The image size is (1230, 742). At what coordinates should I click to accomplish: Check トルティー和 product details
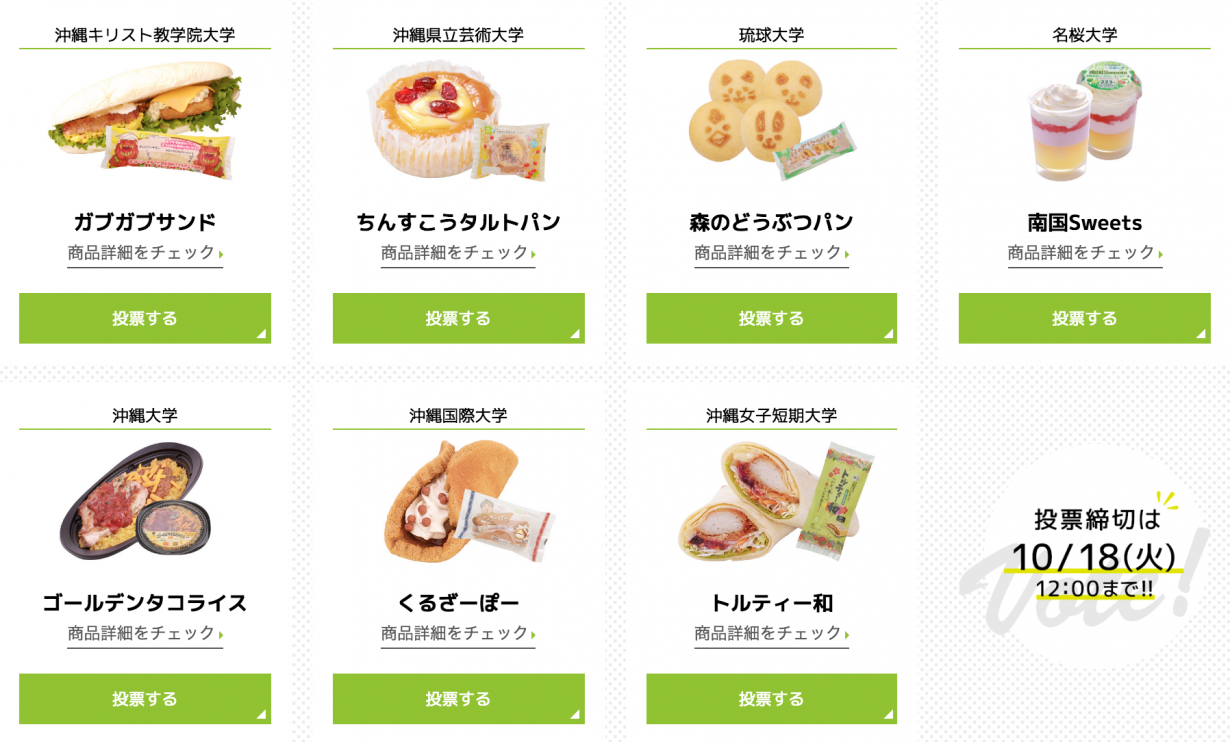(771, 634)
